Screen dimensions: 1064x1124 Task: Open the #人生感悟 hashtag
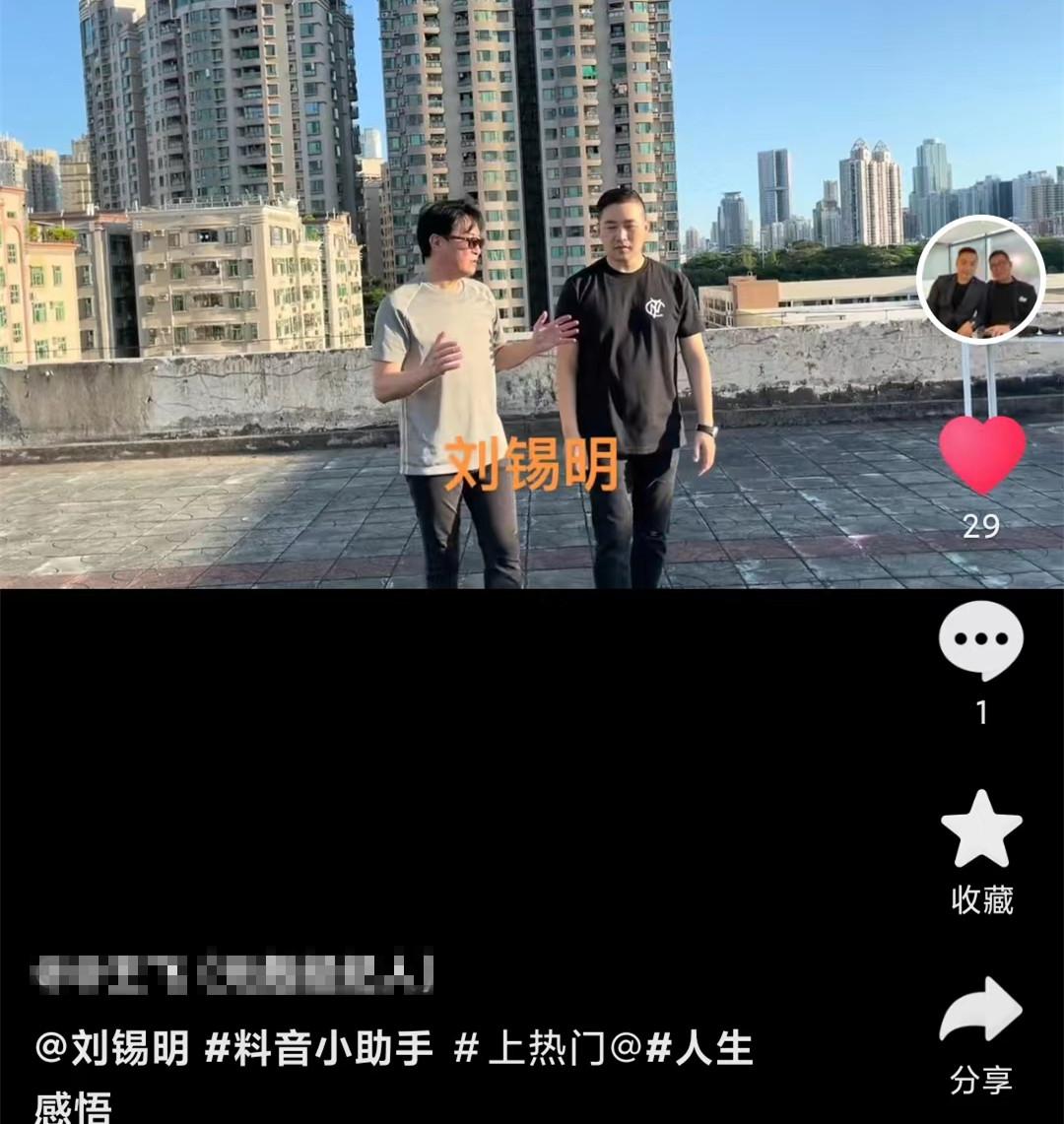click(699, 1049)
